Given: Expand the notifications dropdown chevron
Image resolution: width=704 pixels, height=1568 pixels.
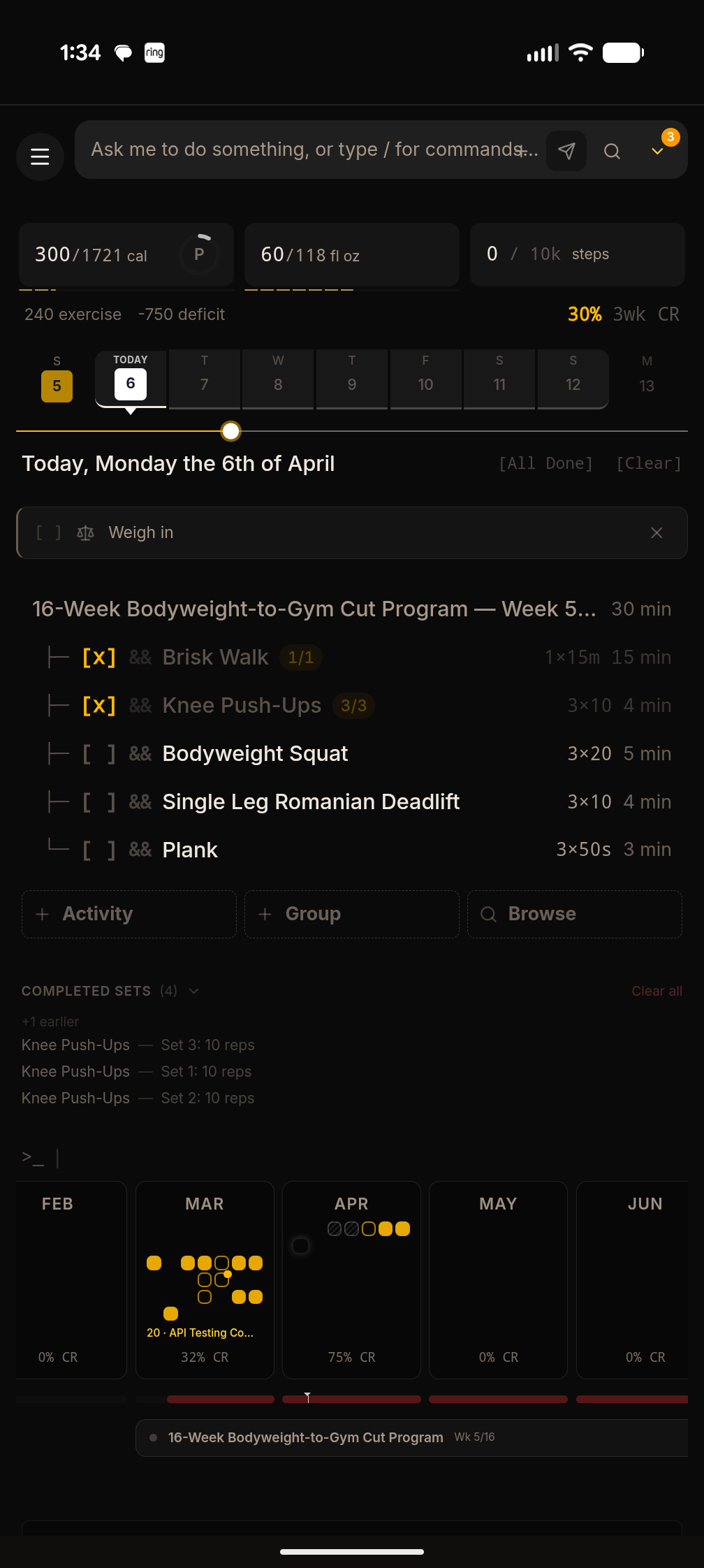Looking at the screenshot, I should tap(657, 151).
